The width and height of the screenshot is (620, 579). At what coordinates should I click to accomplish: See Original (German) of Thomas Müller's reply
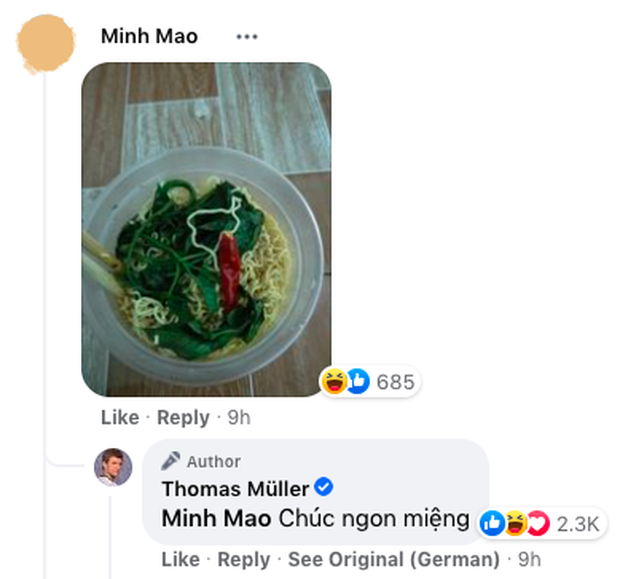(393, 558)
